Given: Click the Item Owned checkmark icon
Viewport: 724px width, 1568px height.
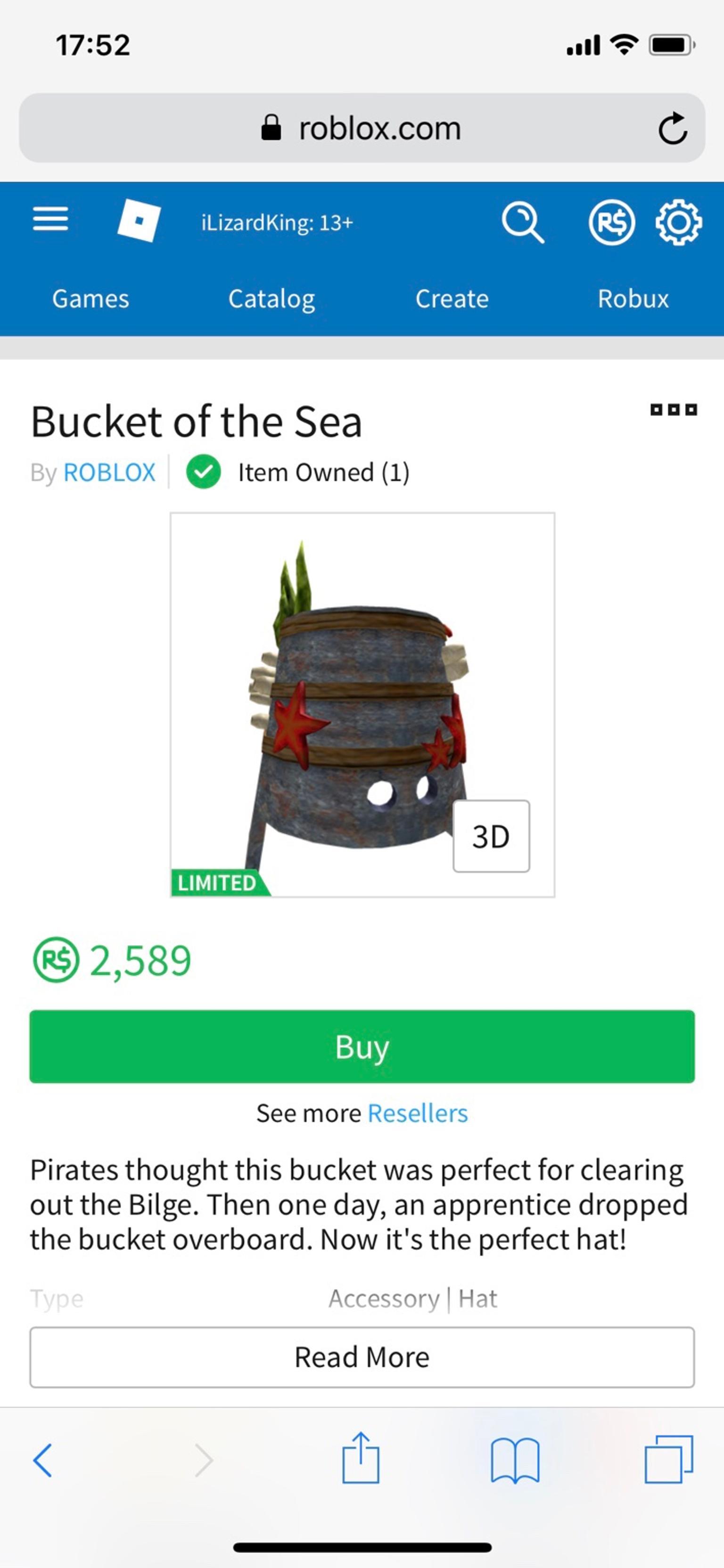Looking at the screenshot, I should pos(205,472).
